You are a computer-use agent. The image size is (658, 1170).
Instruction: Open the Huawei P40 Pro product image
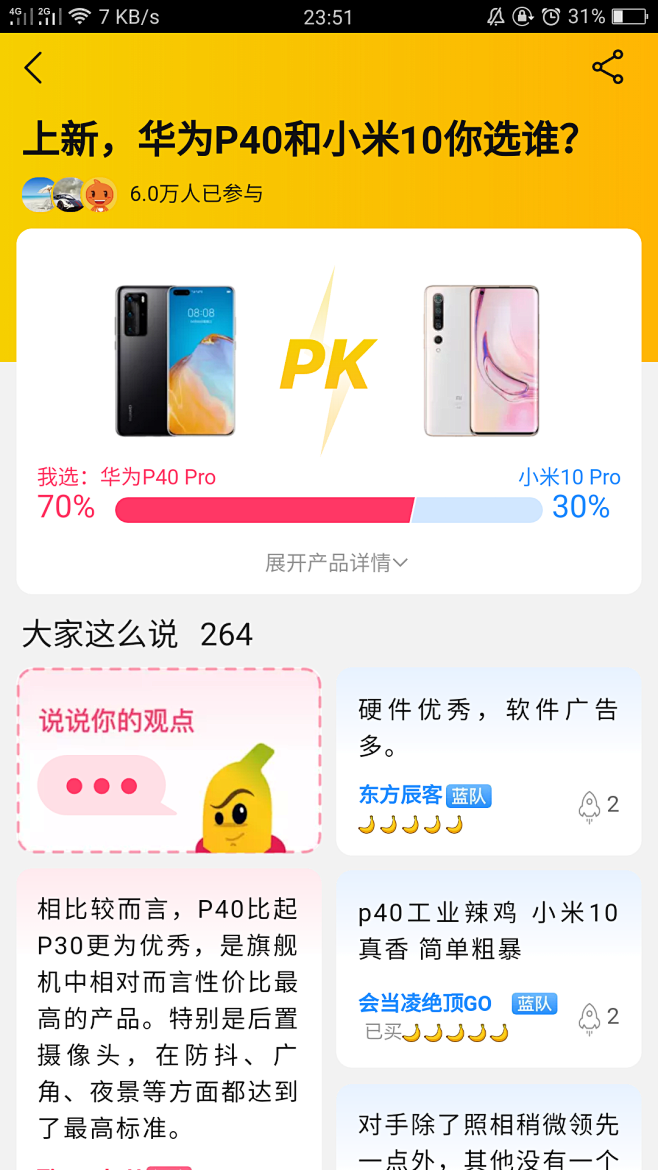(175, 360)
